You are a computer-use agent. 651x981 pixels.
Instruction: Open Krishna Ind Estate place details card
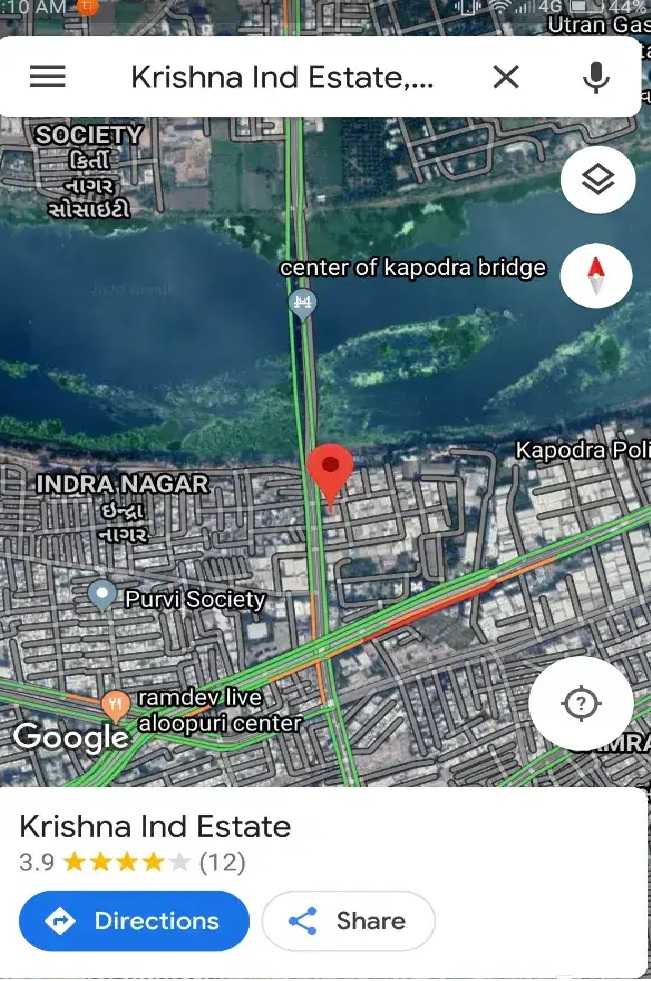155,827
